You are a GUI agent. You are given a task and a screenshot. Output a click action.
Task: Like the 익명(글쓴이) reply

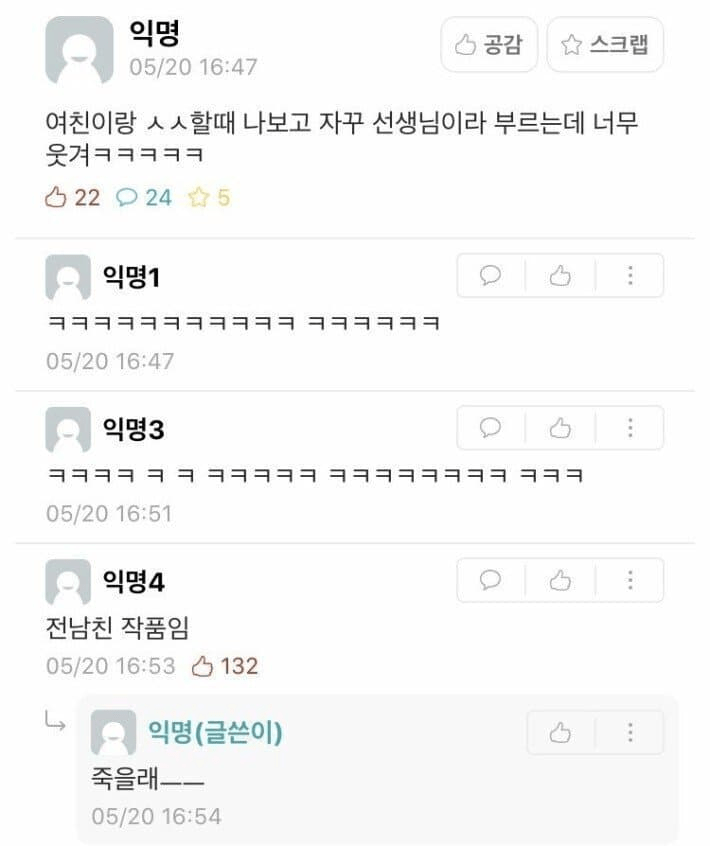pos(560,733)
